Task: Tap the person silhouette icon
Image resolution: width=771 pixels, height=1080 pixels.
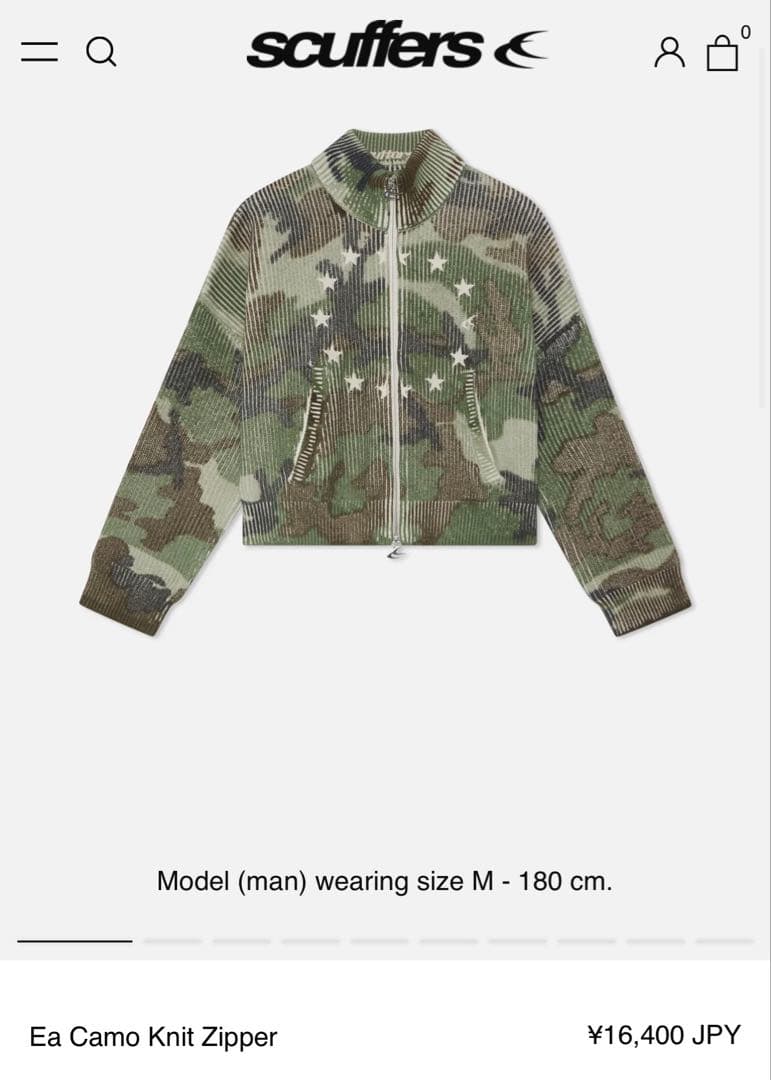Action: (x=671, y=52)
